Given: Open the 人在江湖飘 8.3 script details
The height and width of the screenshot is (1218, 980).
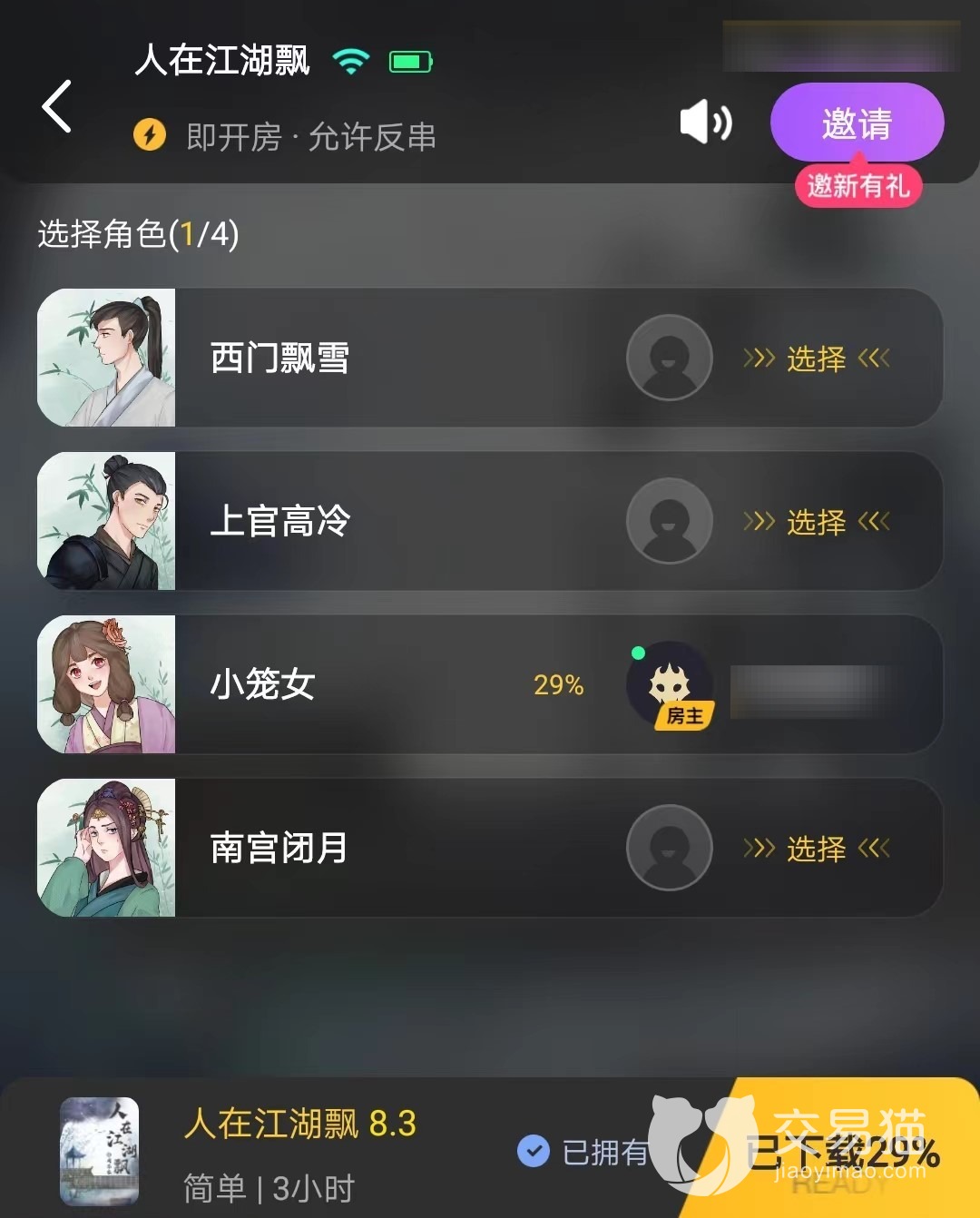Looking at the screenshot, I should 299,1124.
